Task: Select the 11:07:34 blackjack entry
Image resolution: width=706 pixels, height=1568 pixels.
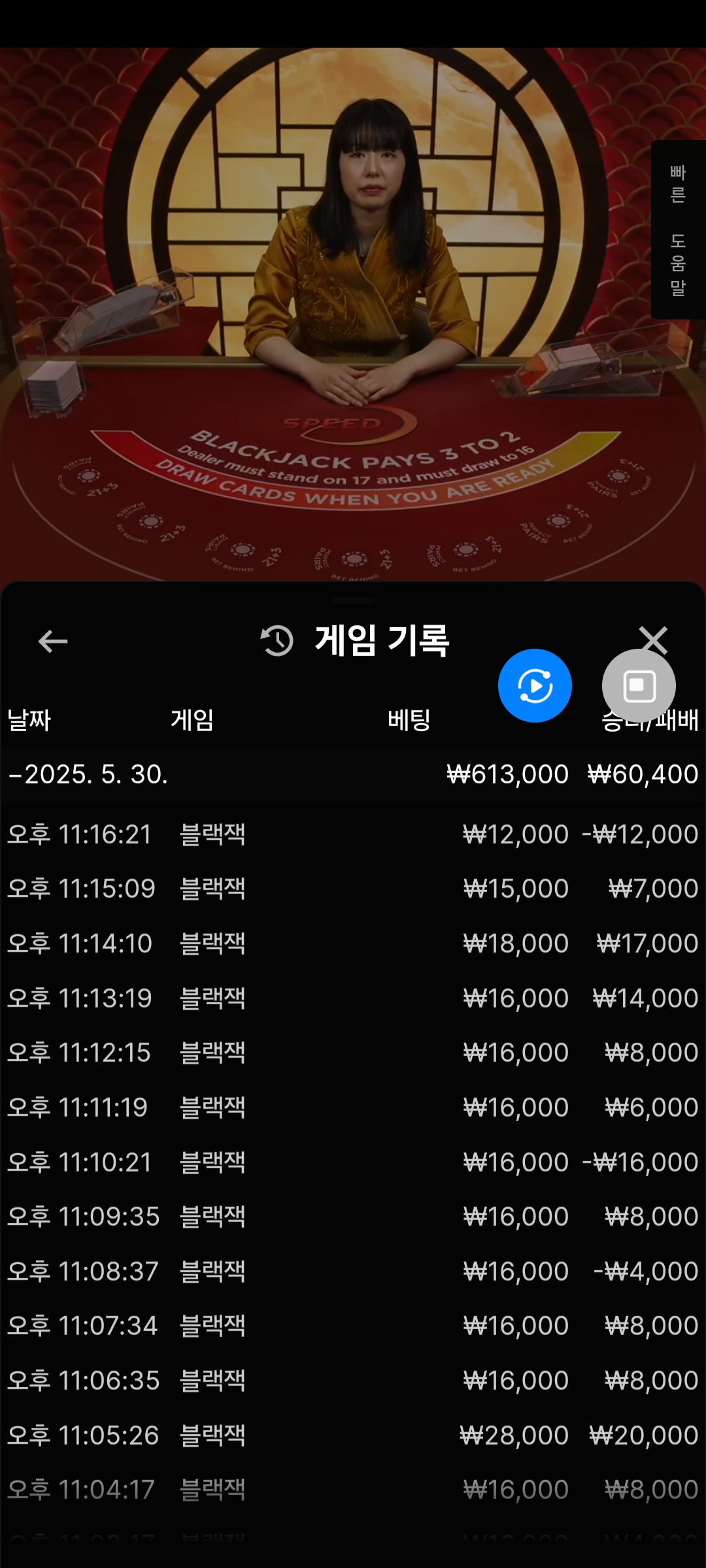Action: click(x=353, y=1326)
